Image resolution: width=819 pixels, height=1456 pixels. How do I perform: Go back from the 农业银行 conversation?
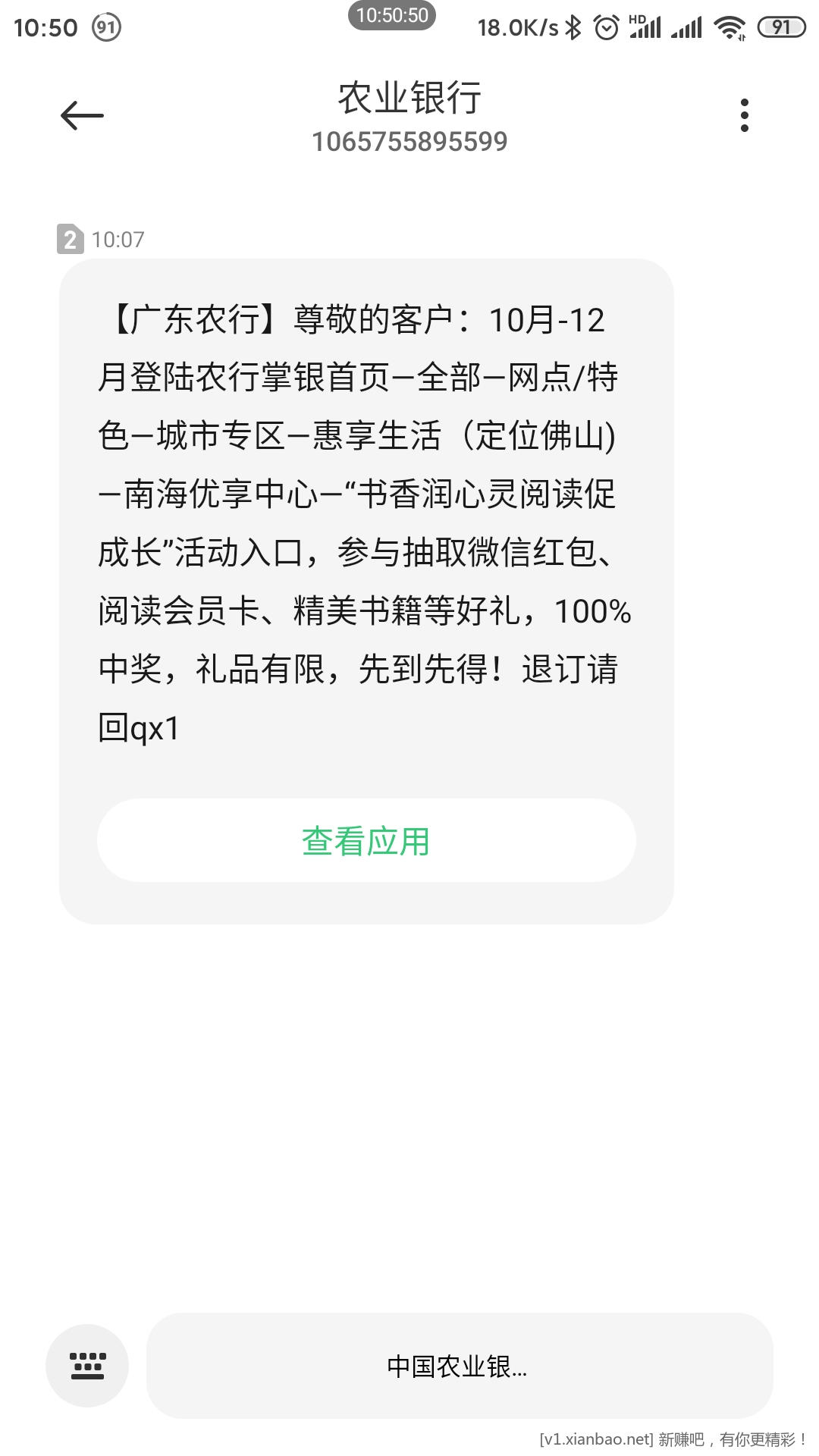coord(82,115)
